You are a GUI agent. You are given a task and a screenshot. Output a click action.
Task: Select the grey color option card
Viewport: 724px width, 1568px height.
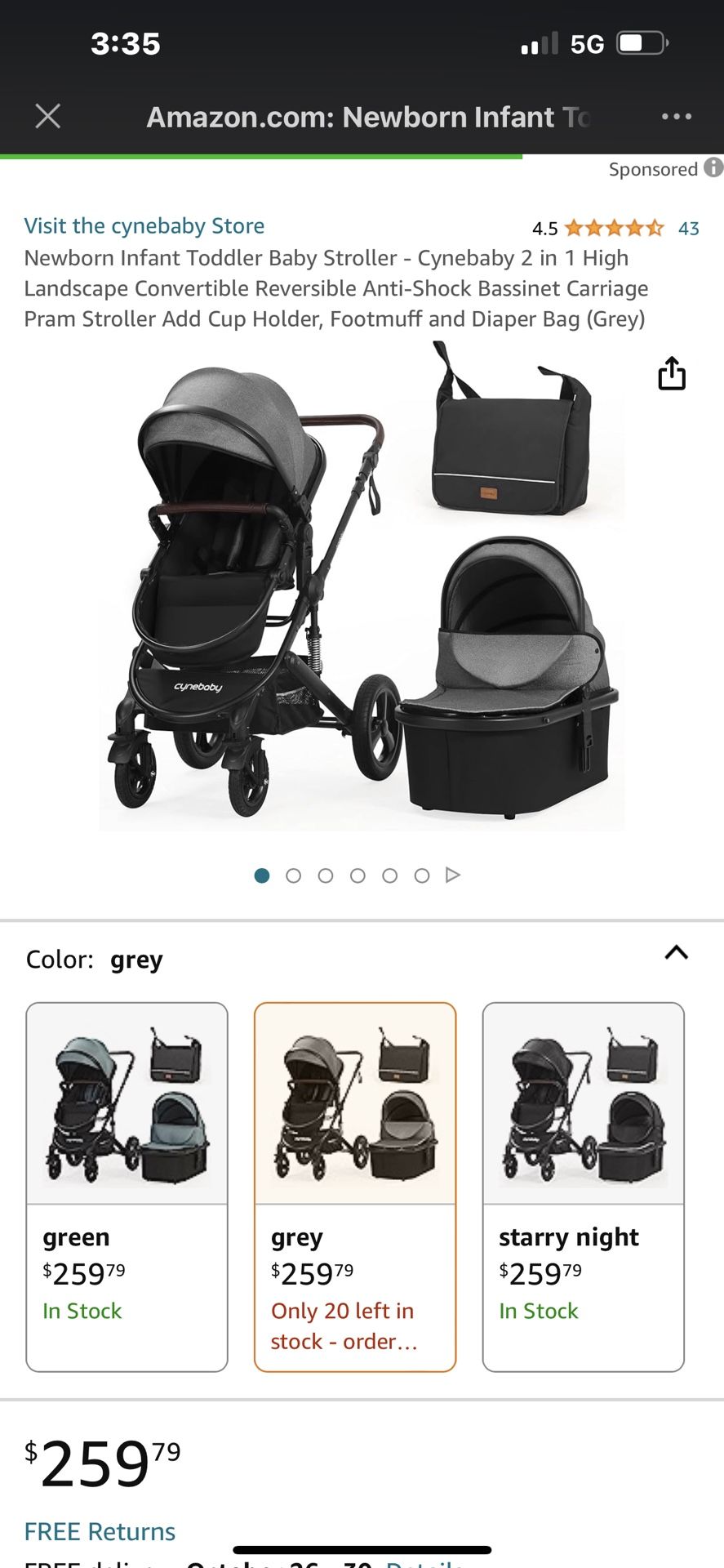(354, 1184)
